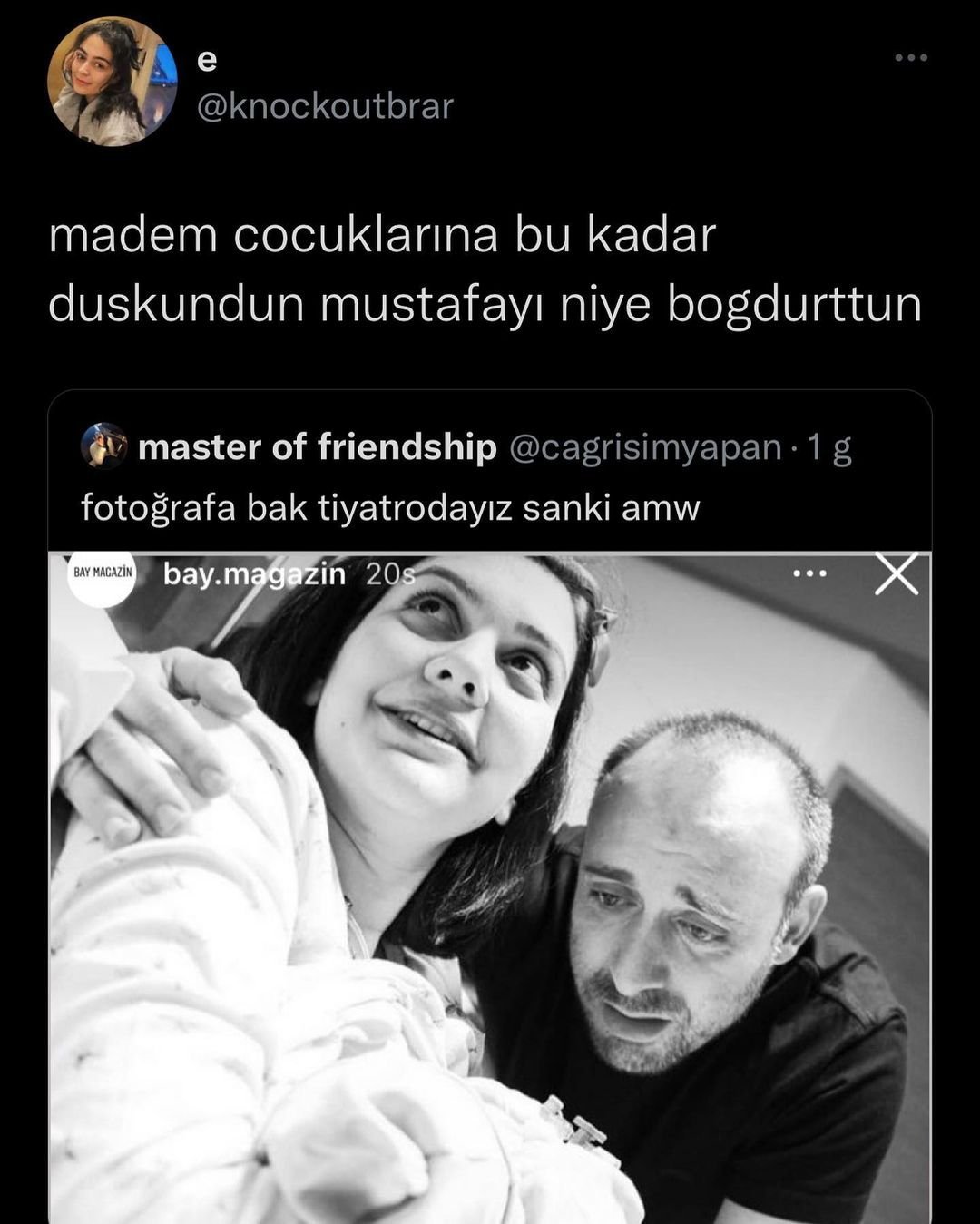This screenshot has width=980, height=1224.
Task: Open the profile picture of @knockoutbrar
Action: pos(112,83)
